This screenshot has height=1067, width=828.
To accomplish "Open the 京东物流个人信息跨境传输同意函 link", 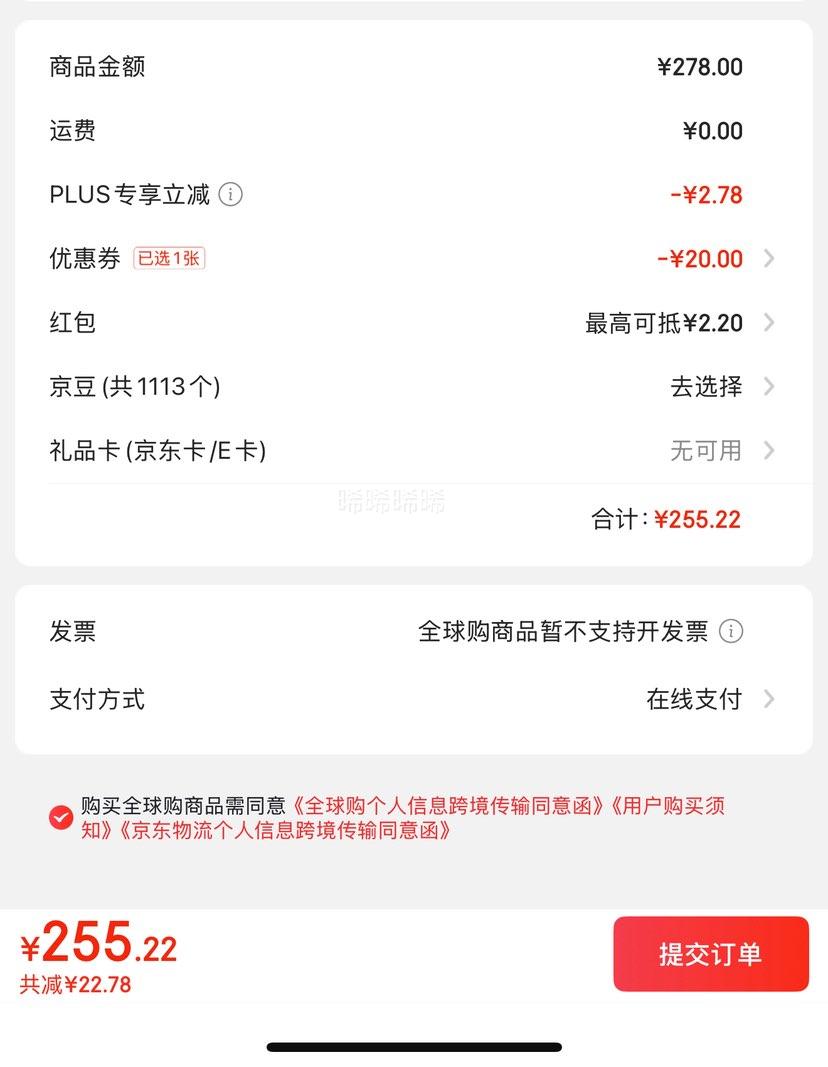I will point(283,830).
